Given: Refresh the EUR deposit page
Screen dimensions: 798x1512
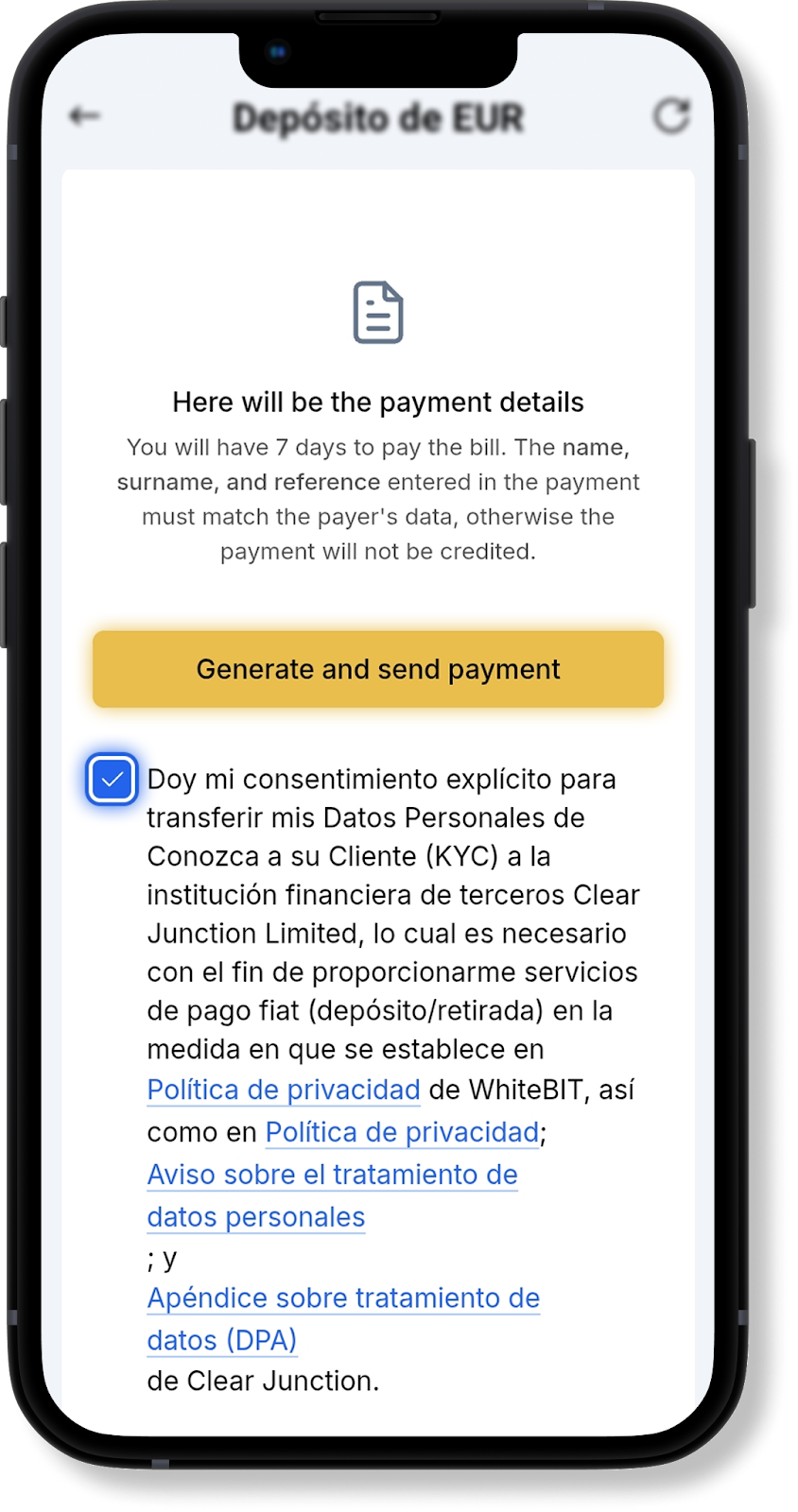Looking at the screenshot, I should click(671, 116).
